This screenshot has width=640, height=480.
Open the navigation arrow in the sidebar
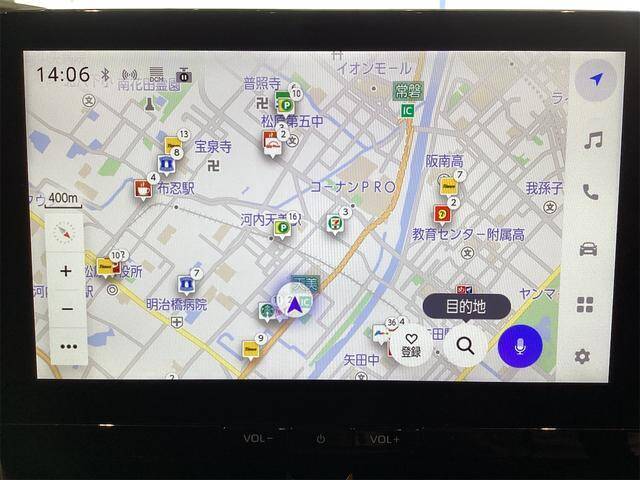click(596, 79)
